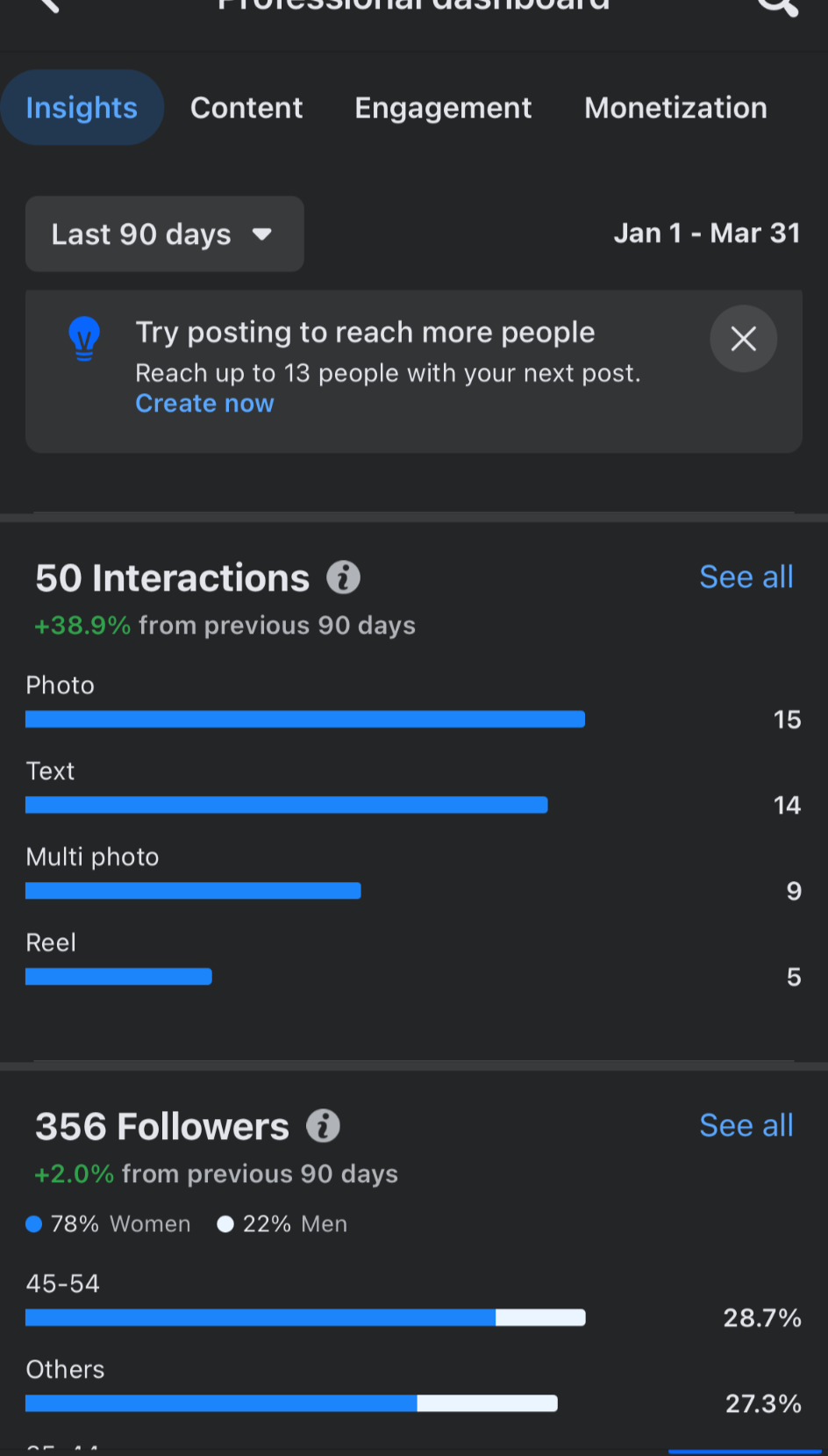Open the Monetization tab
This screenshot has height=1456, width=828.
[675, 108]
